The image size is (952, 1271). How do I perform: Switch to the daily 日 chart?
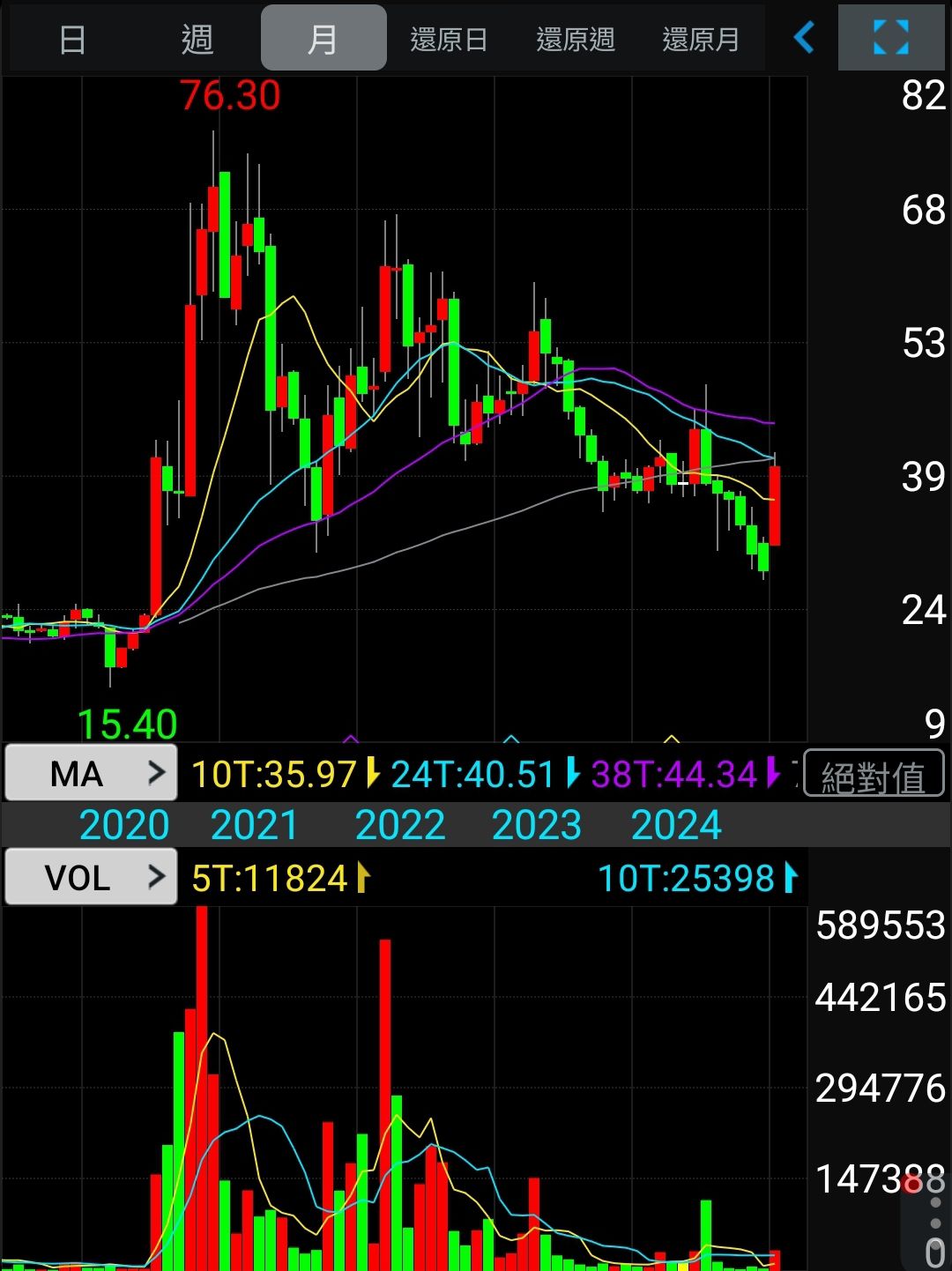click(x=72, y=39)
